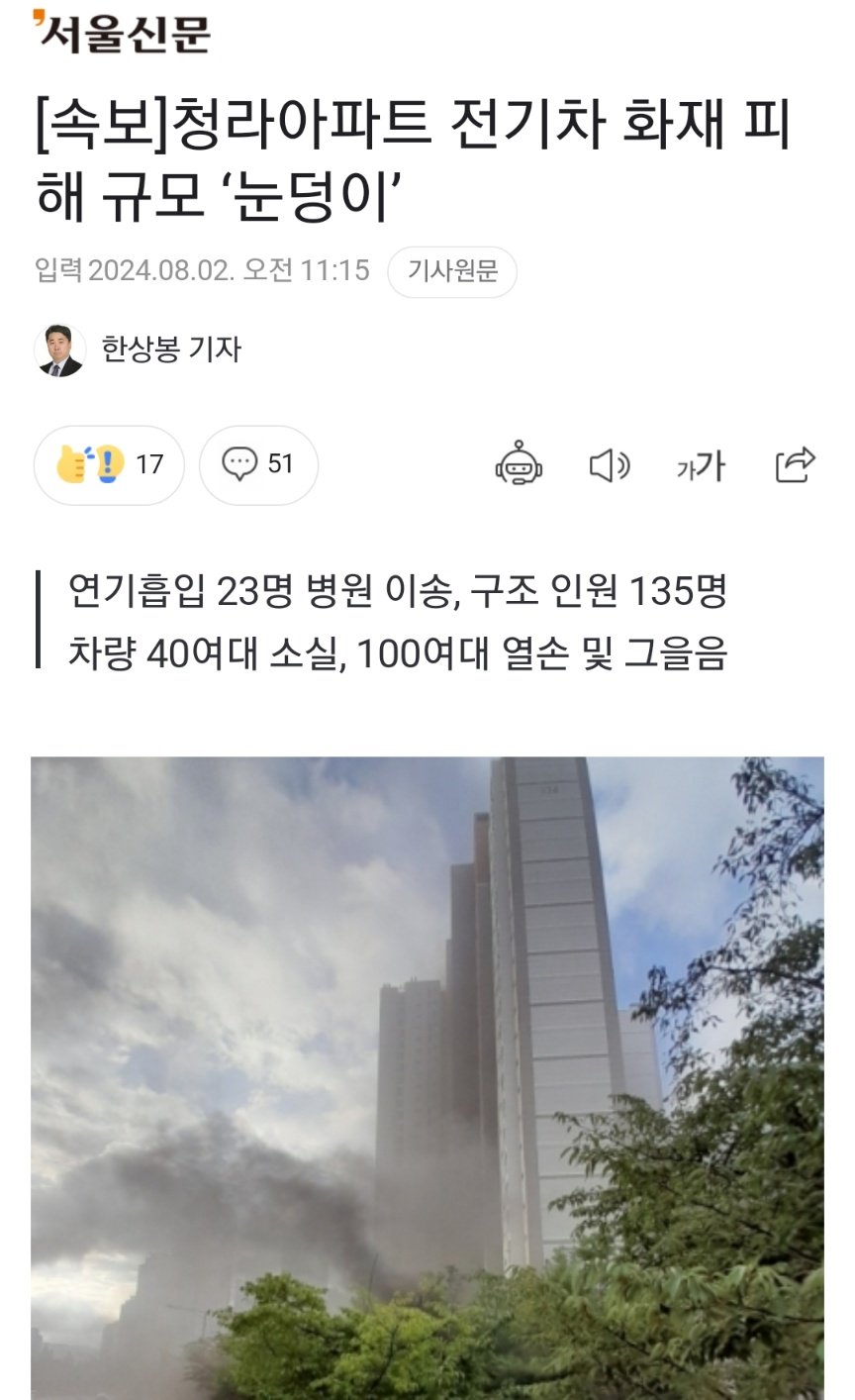Open the 51 comments
The height and width of the screenshot is (1400, 855).
[x=258, y=464]
